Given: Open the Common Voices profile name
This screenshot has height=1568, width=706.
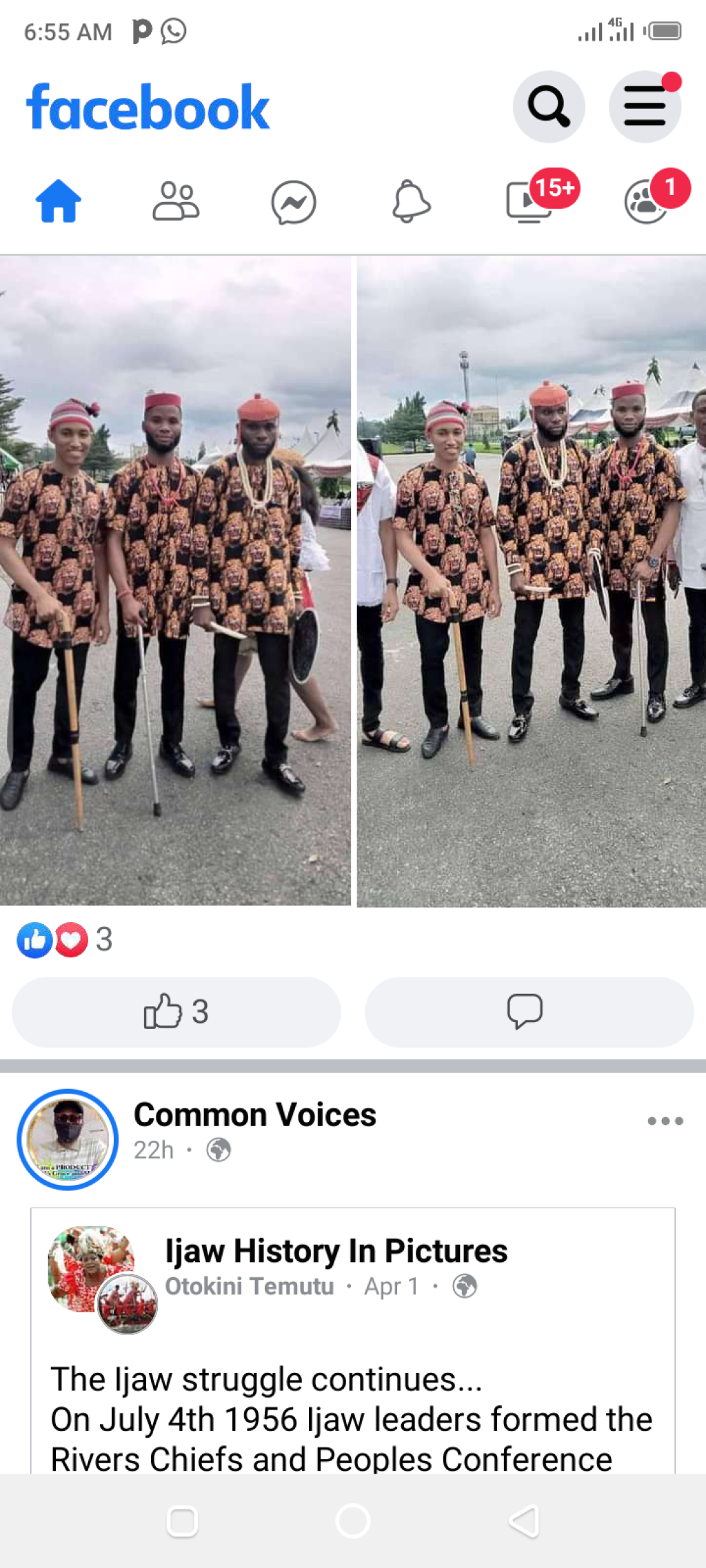Looking at the screenshot, I should click(x=254, y=1114).
